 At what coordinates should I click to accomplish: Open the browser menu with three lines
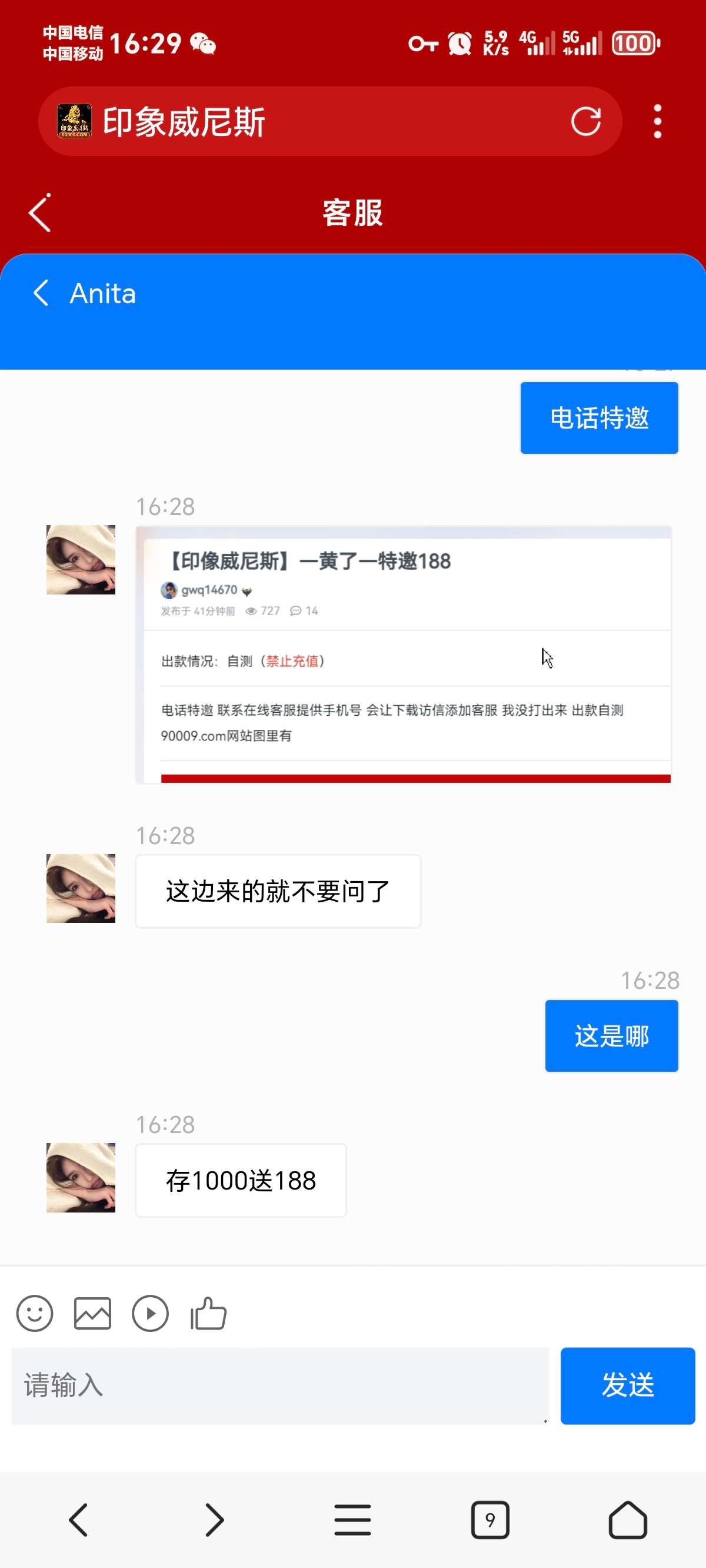pyautogui.click(x=352, y=1519)
